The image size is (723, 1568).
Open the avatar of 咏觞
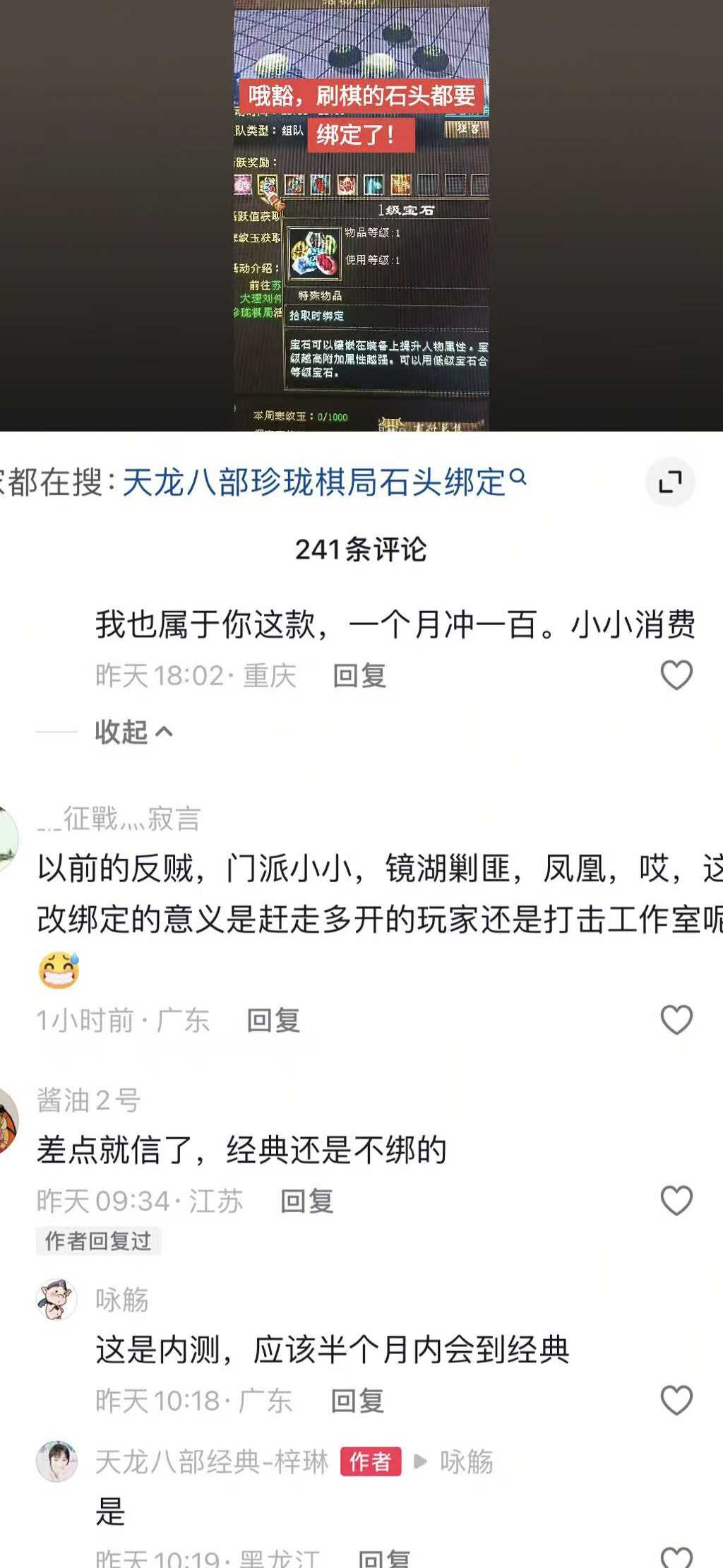pos(56,1299)
